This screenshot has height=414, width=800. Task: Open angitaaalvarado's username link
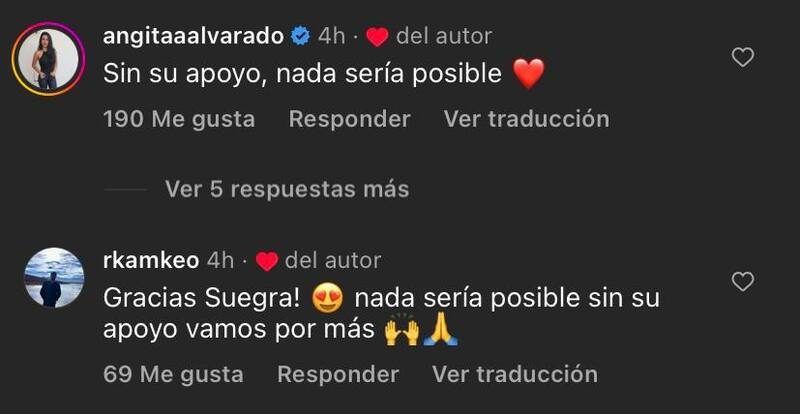(x=195, y=36)
